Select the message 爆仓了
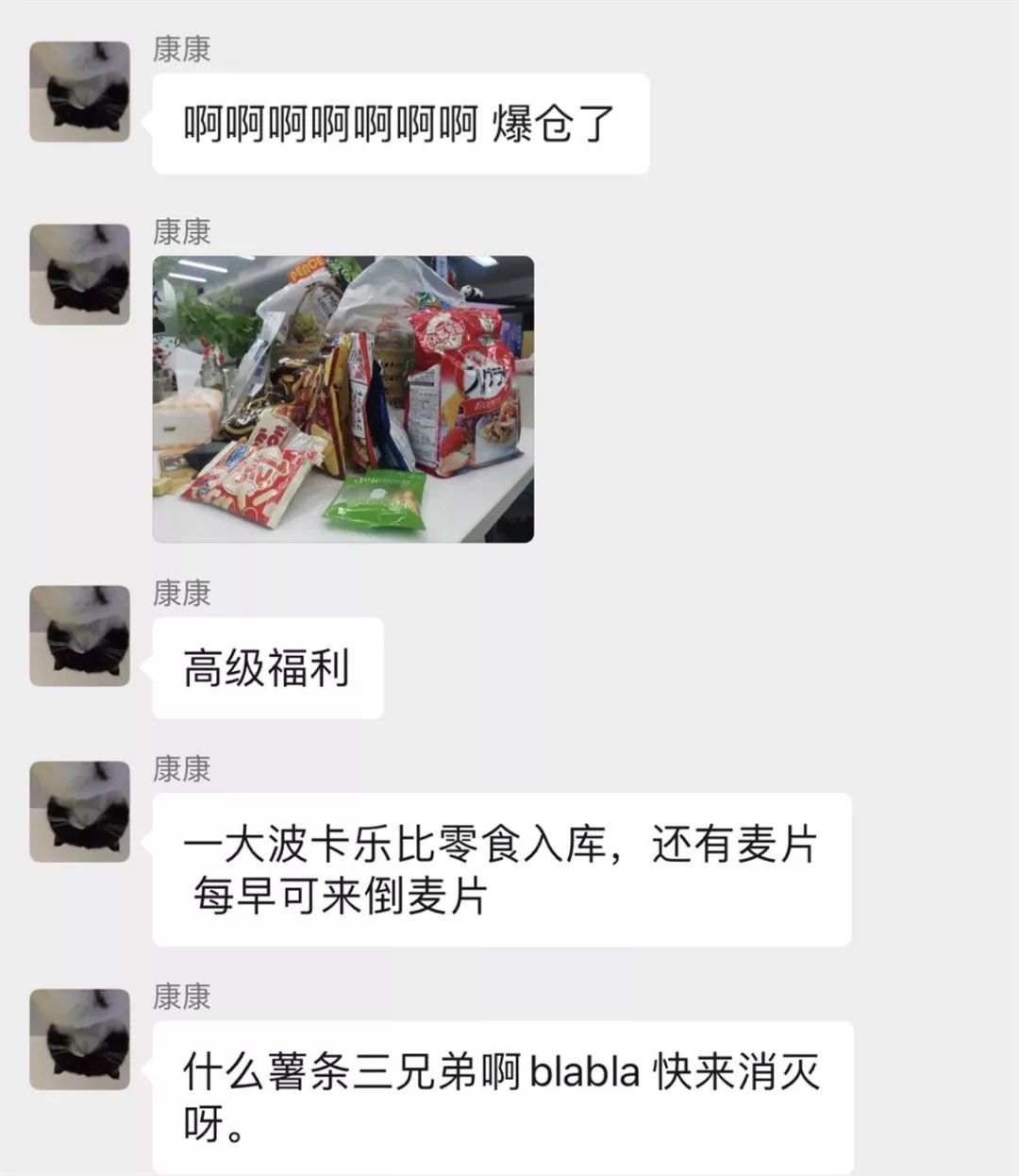Viewport: 1019px width, 1176px height. tap(396, 123)
